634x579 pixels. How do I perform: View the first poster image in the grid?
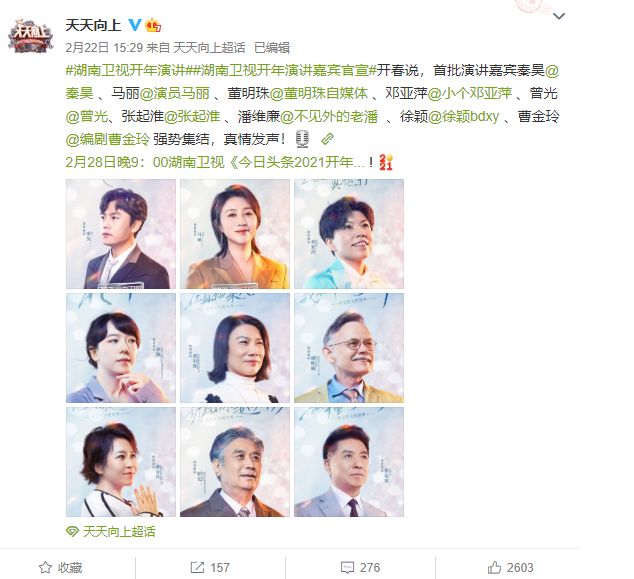[121, 233]
